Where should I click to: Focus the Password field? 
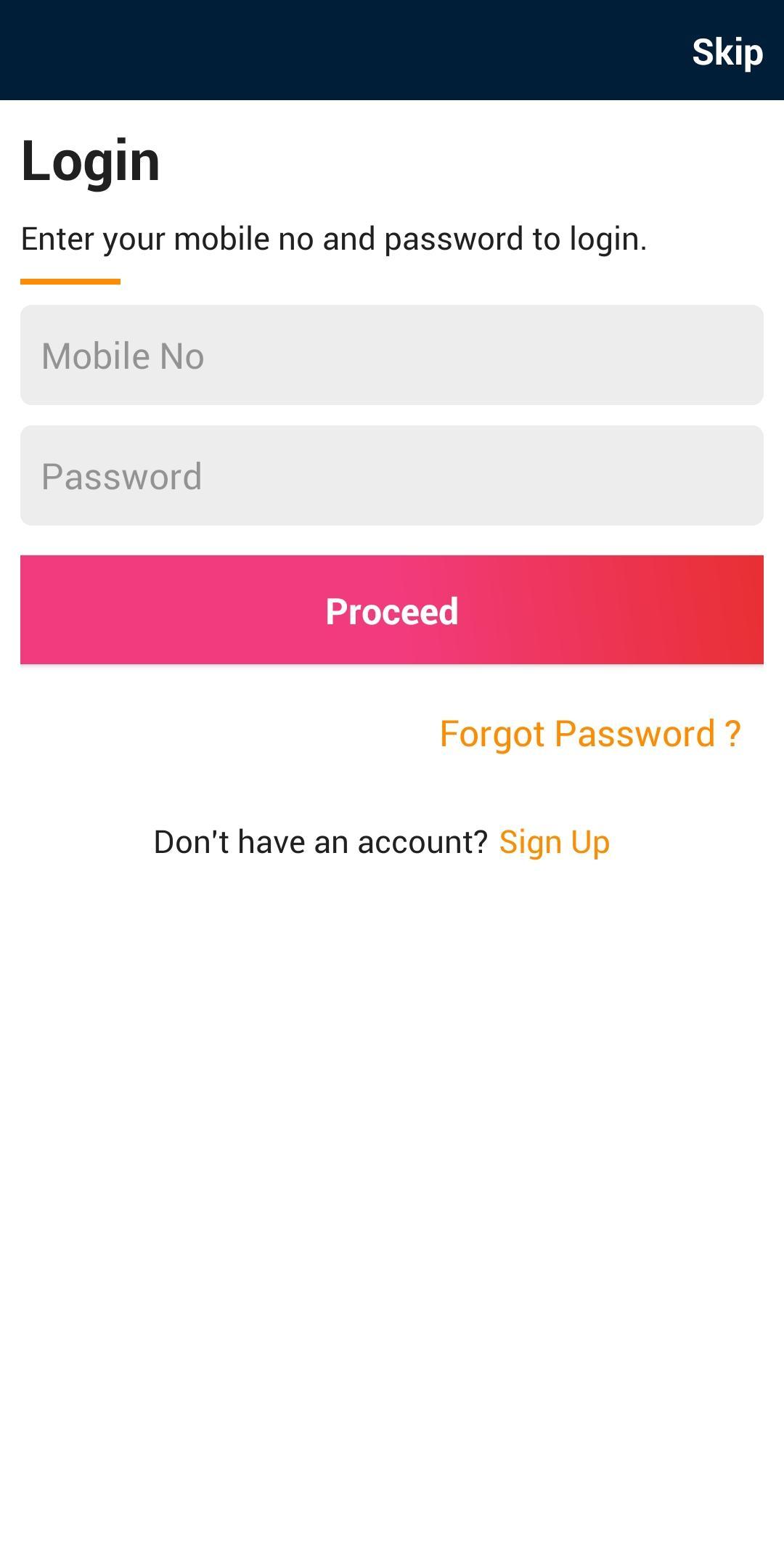(x=392, y=475)
